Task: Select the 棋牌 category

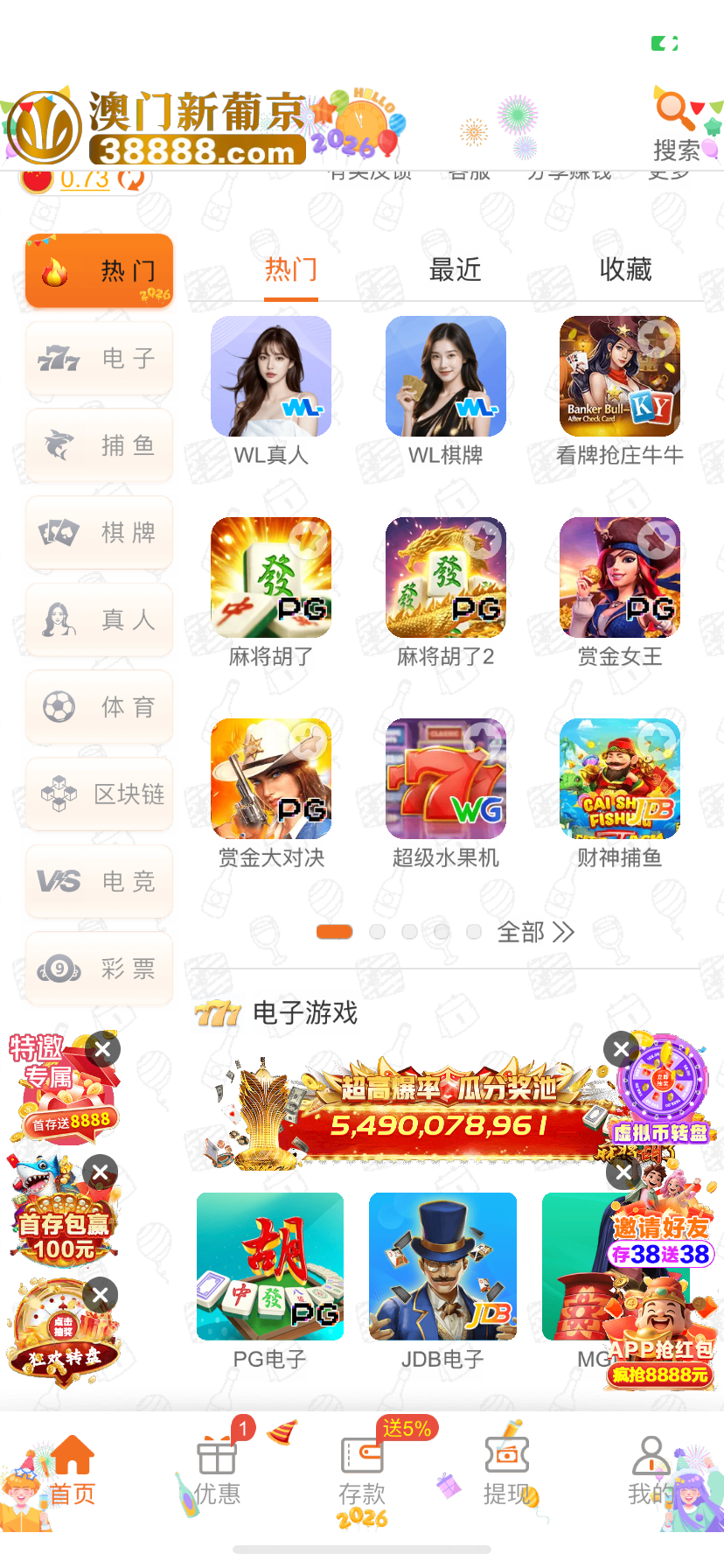Action: [x=99, y=532]
